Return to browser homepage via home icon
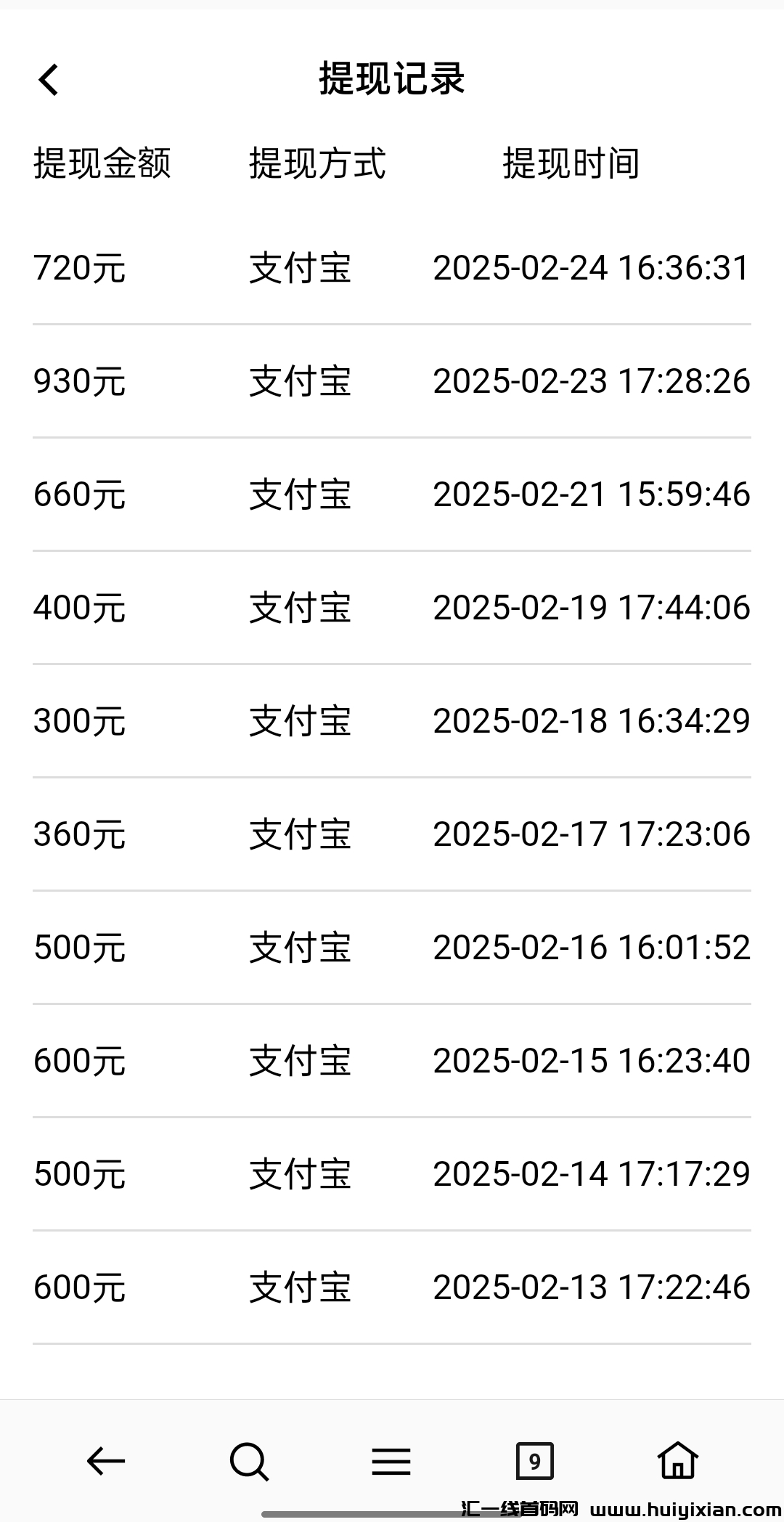 [677, 1460]
